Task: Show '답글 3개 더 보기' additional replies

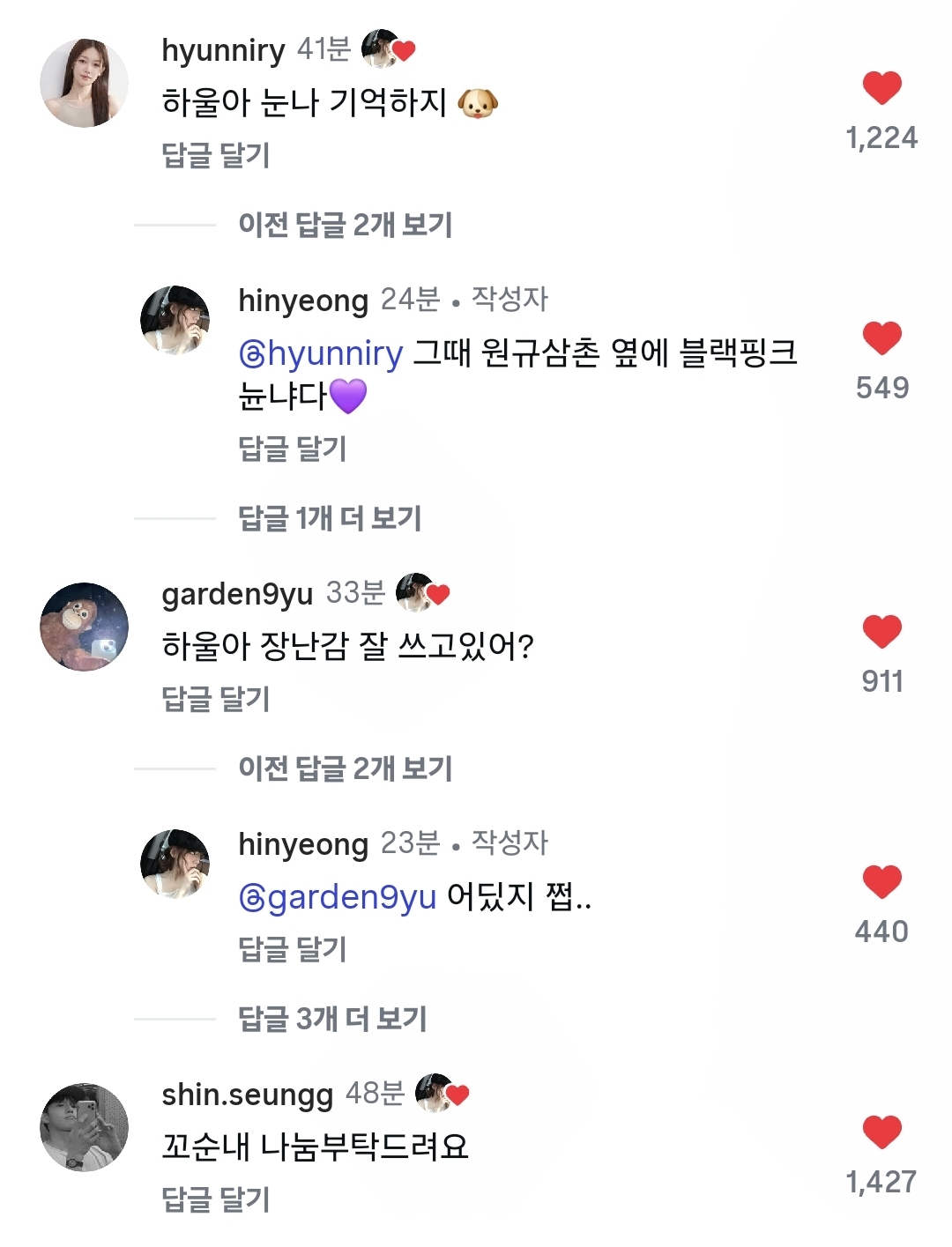Action: click(332, 1018)
